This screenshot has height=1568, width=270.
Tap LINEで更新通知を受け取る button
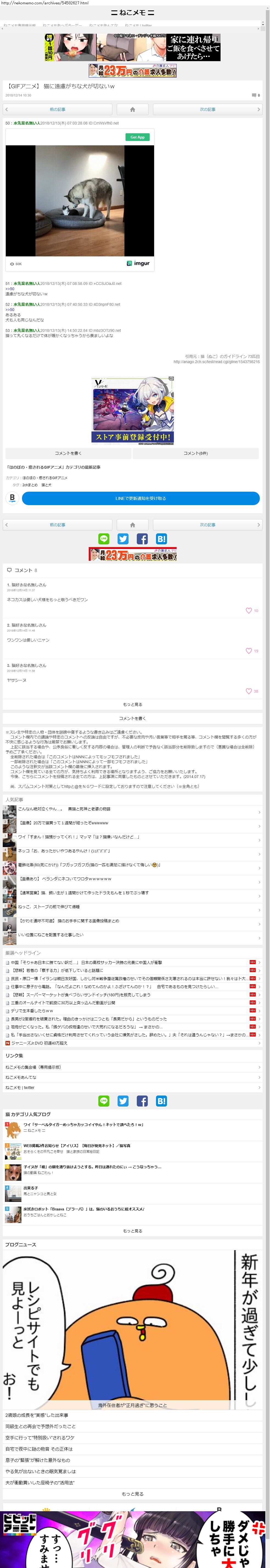(x=141, y=499)
